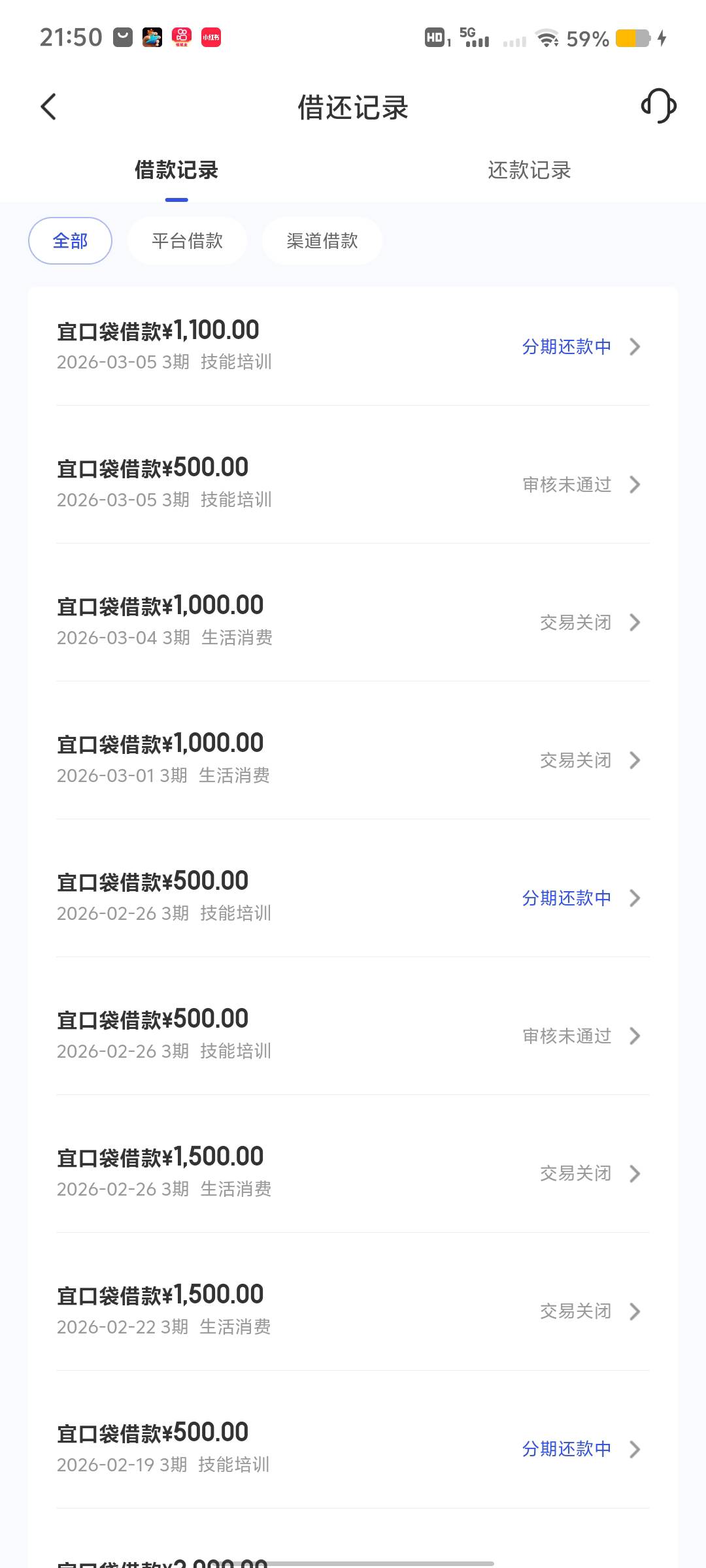This screenshot has width=706, height=1568.
Task: Open customer service headset icon
Action: click(658, 106)
